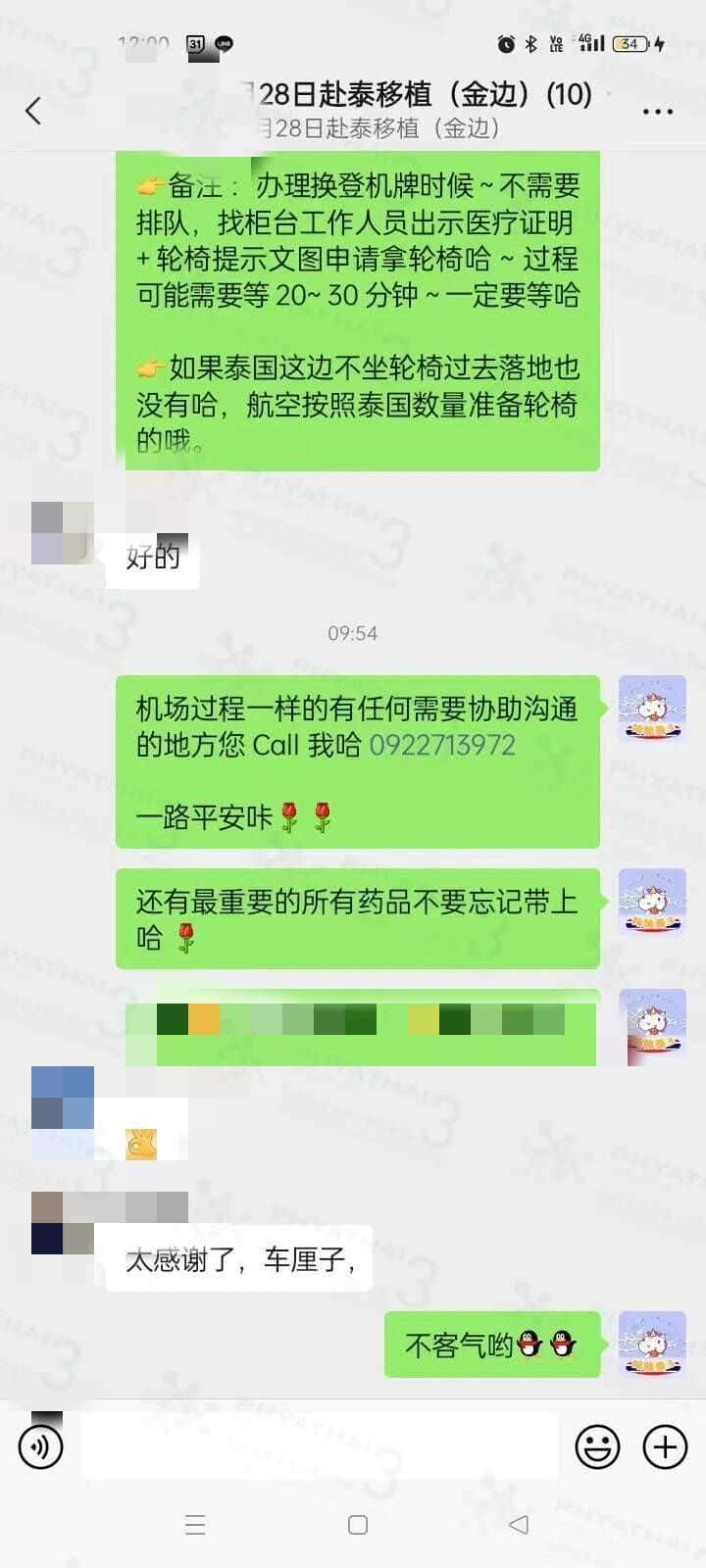Open the plus attachment menu

point(665,1446)
